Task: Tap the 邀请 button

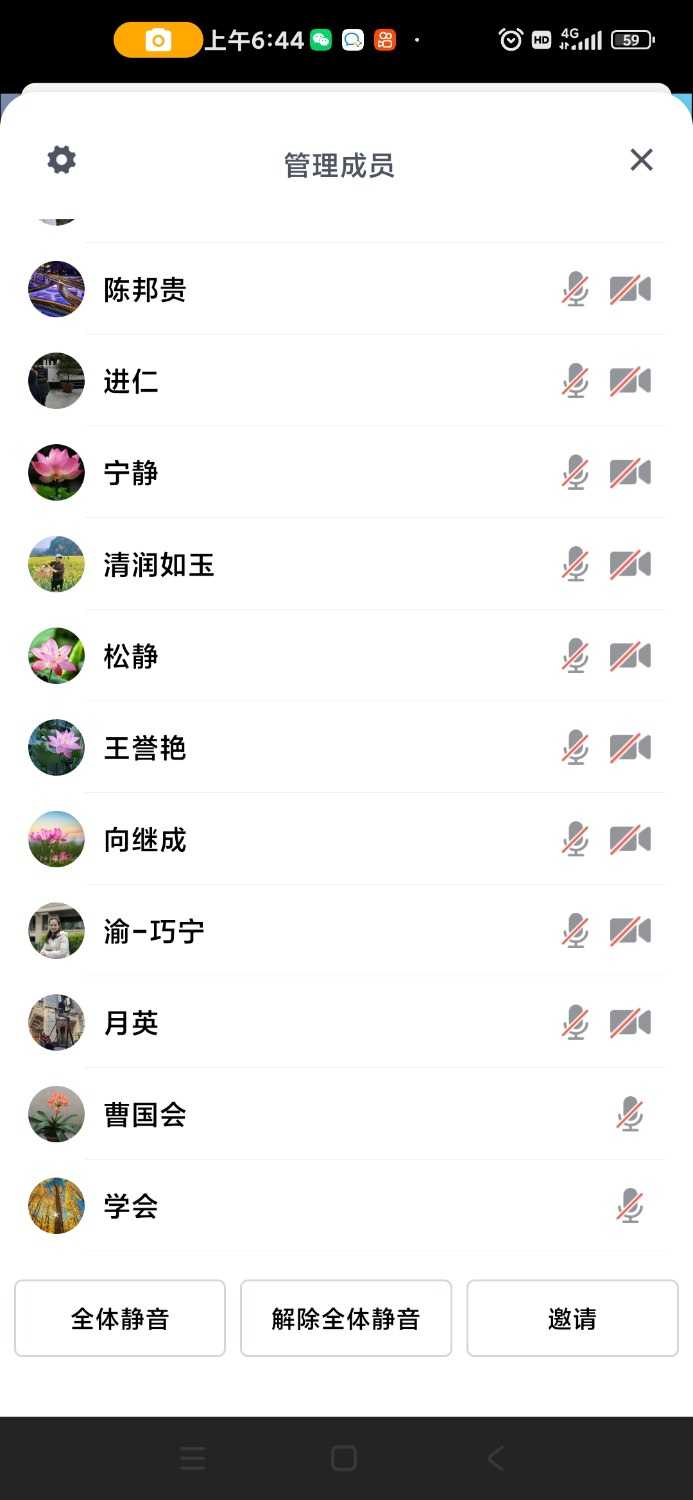Action: tap(572, 1318)
